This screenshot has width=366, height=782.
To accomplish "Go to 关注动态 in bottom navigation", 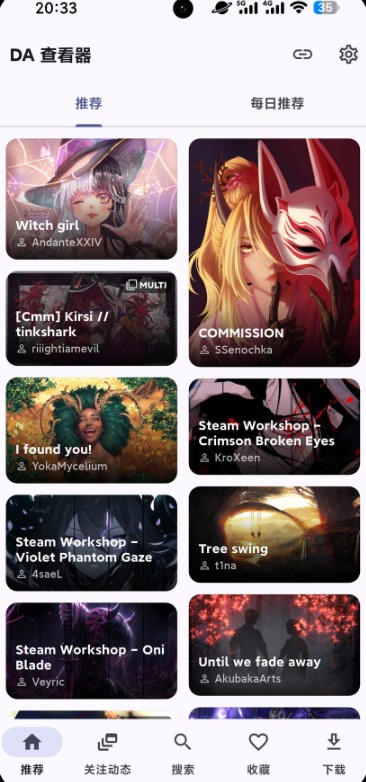I will [107, 753].
